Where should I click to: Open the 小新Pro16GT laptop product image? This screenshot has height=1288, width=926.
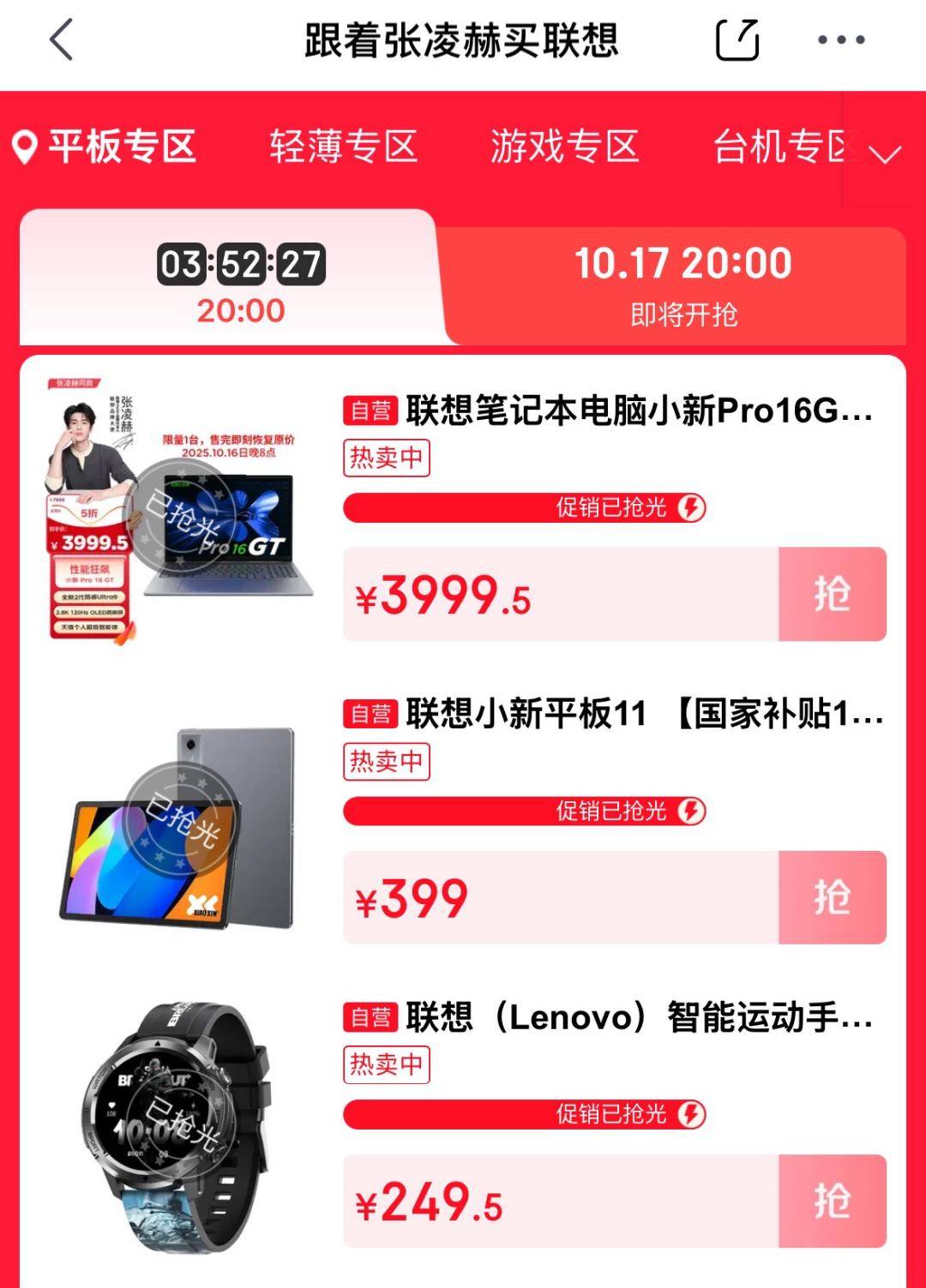coord(178,511)
